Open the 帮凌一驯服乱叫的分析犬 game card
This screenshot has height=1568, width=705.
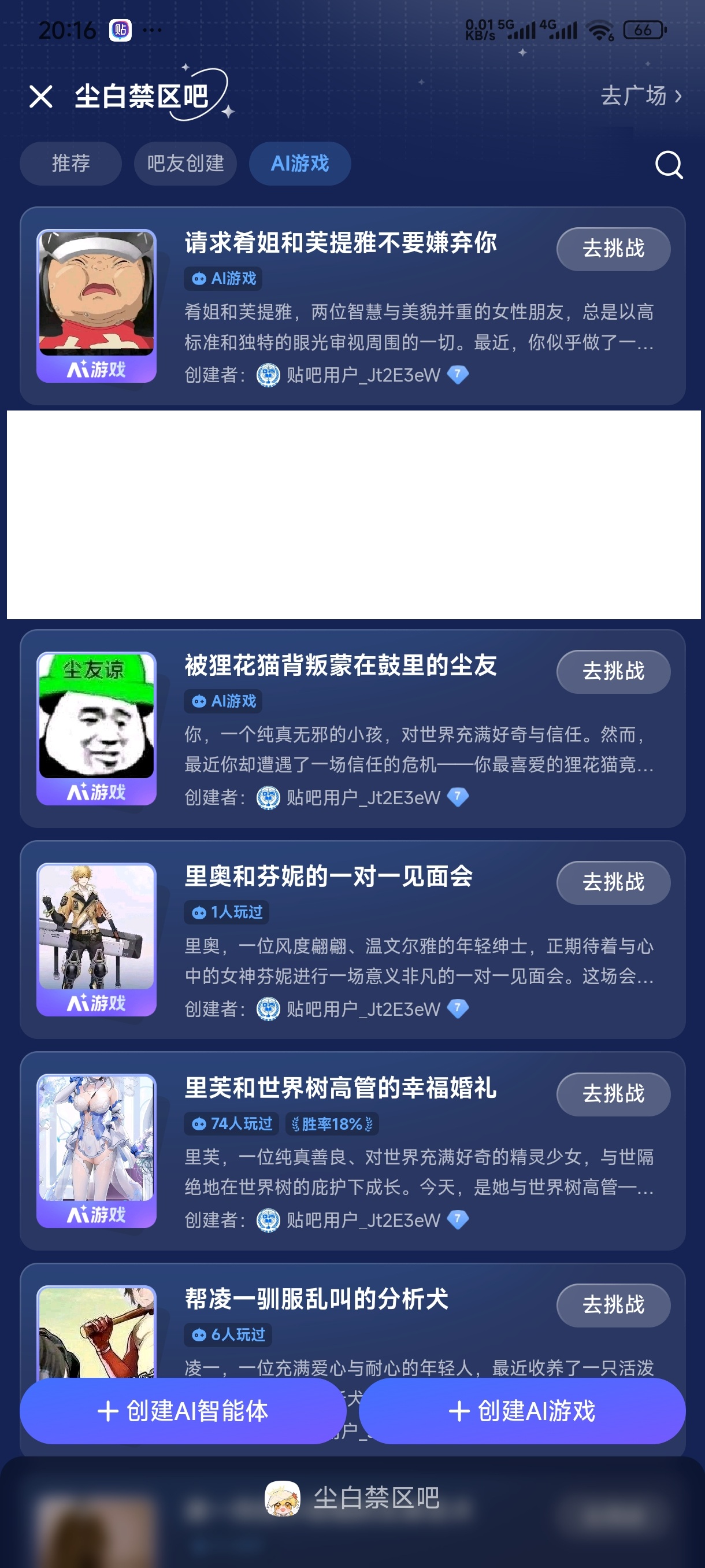(x=316, y=1300)
